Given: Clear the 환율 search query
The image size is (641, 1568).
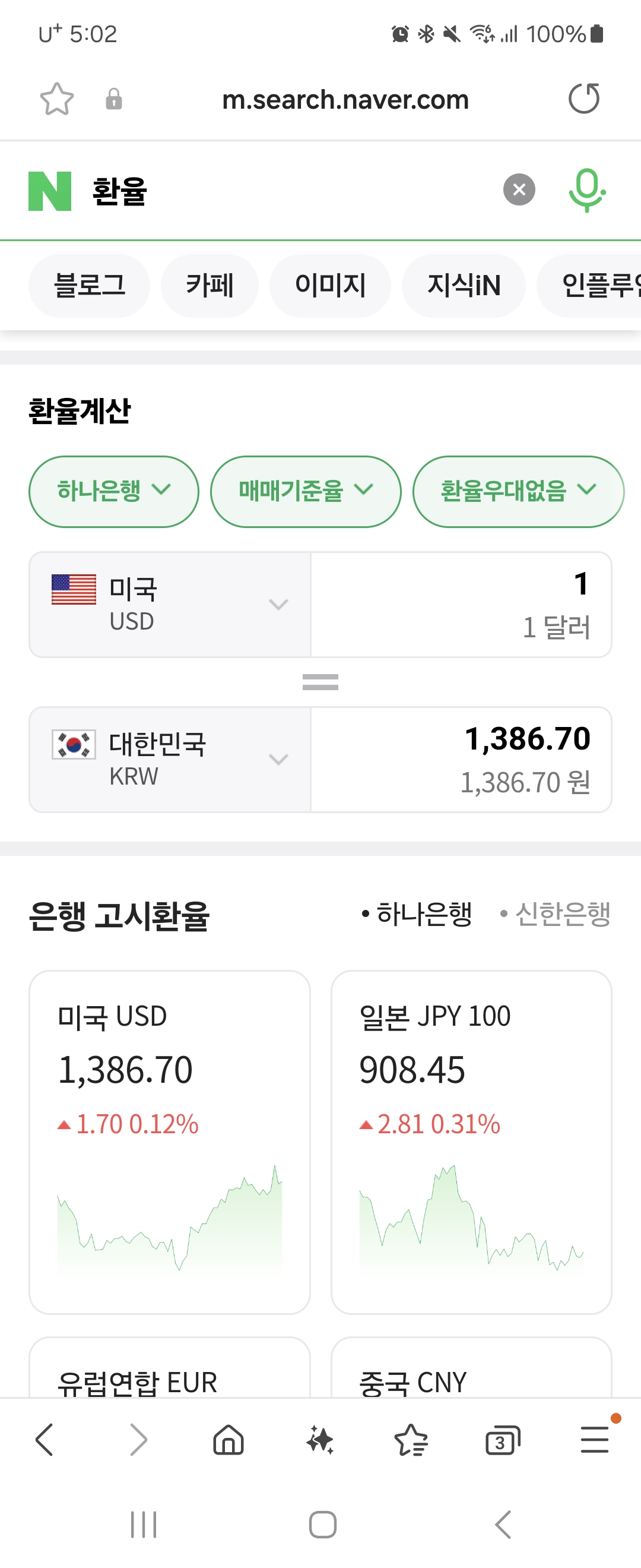Looking at the screenshot, I should pyautogui.click(x=519, y=190).
